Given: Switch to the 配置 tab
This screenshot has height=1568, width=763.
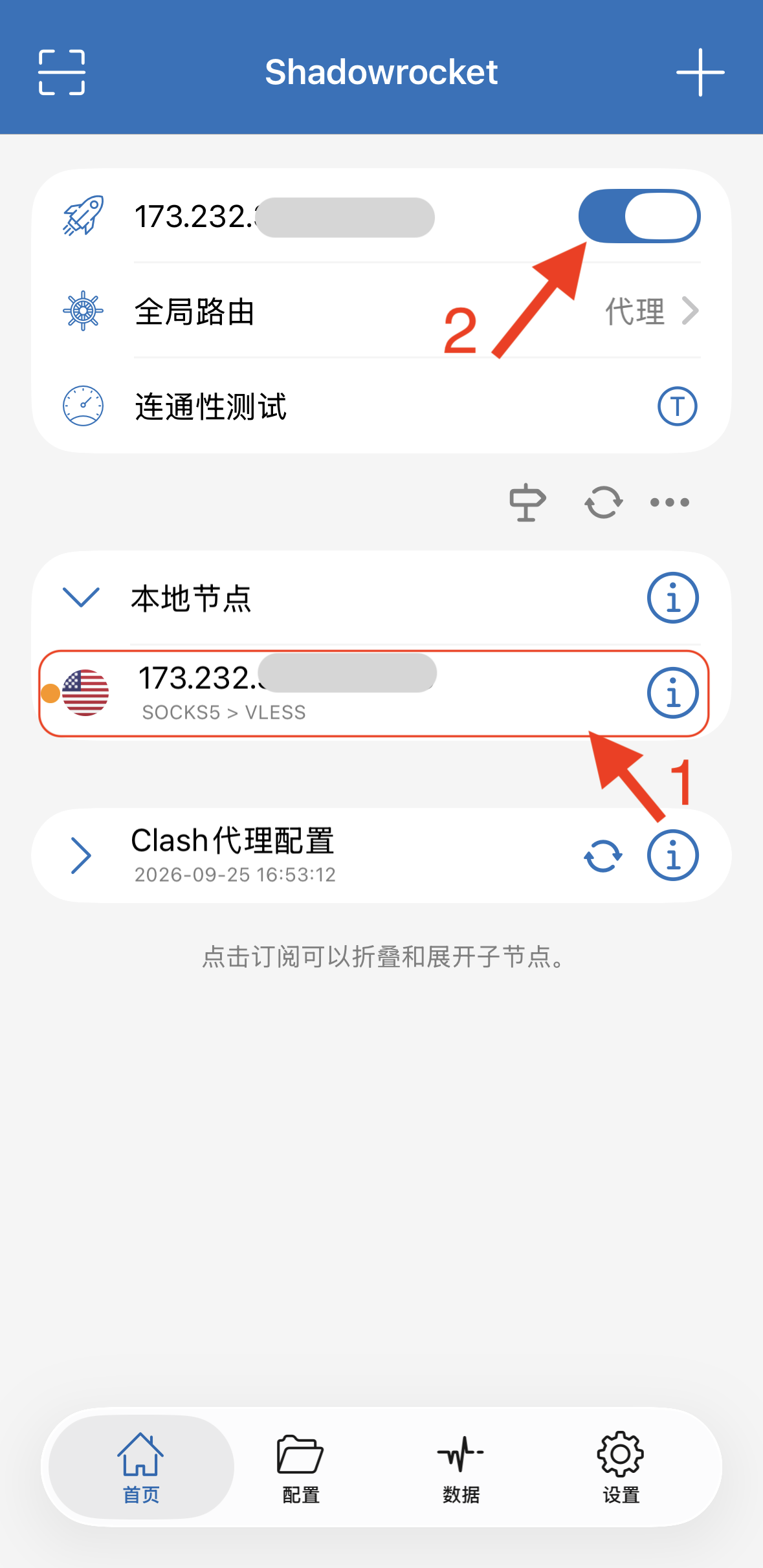Looking at the screenshot, I should click(301, 1467).
